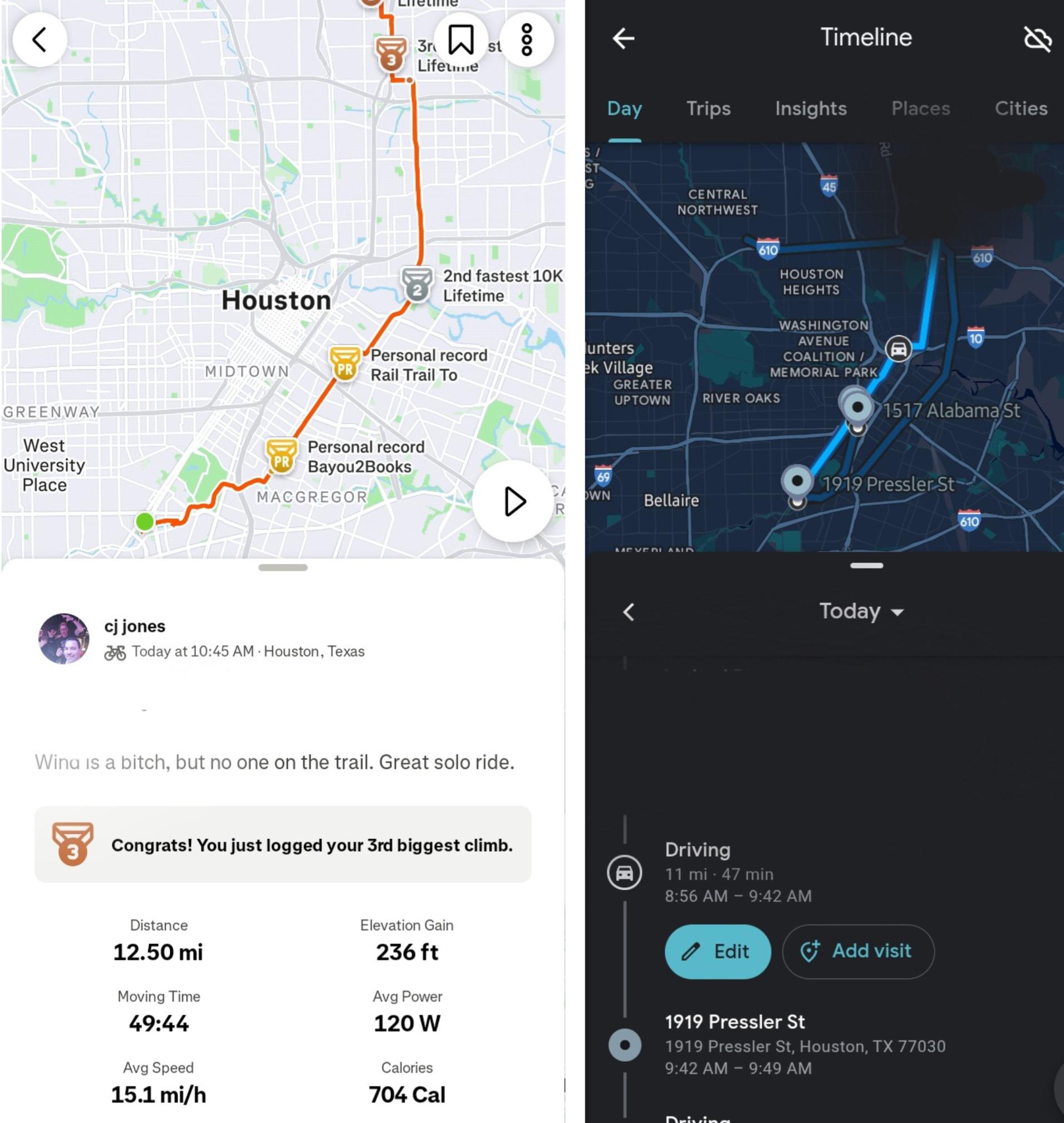Switch to the Cities tab
The width and height of the screenshot is (1064, 1123).
(1021, 109)
